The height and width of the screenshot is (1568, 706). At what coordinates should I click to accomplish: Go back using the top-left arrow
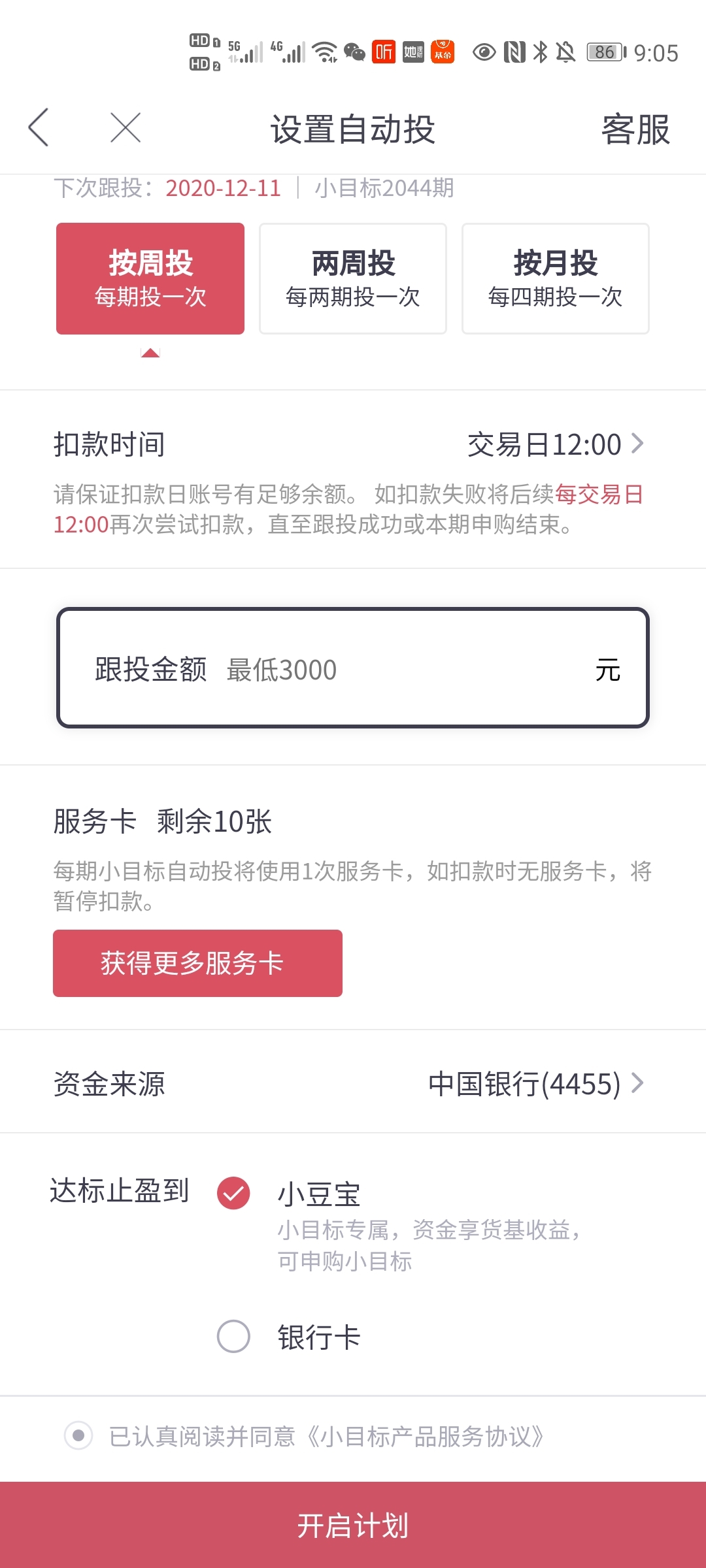[x=39, y=127]
